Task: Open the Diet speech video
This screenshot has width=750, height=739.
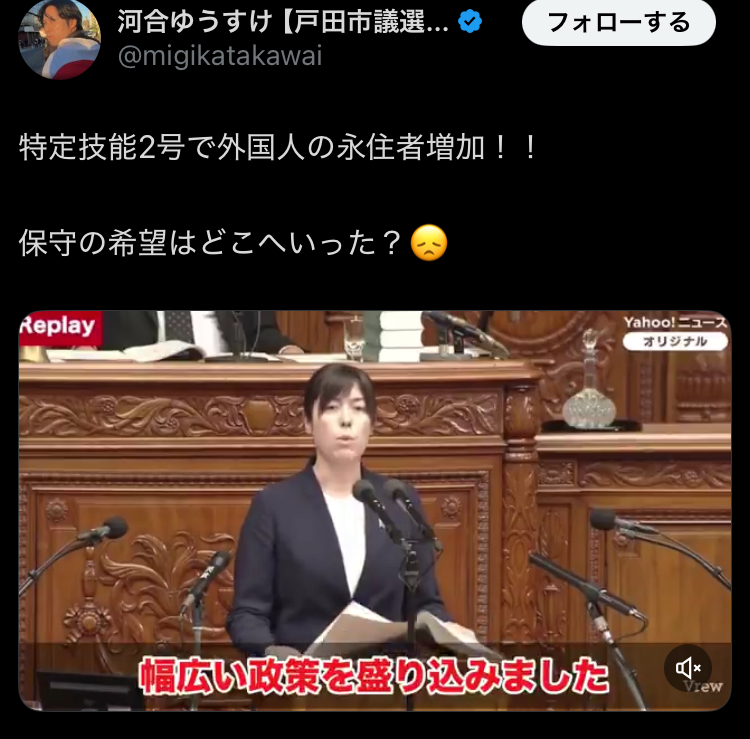Action: pos(375,500)
